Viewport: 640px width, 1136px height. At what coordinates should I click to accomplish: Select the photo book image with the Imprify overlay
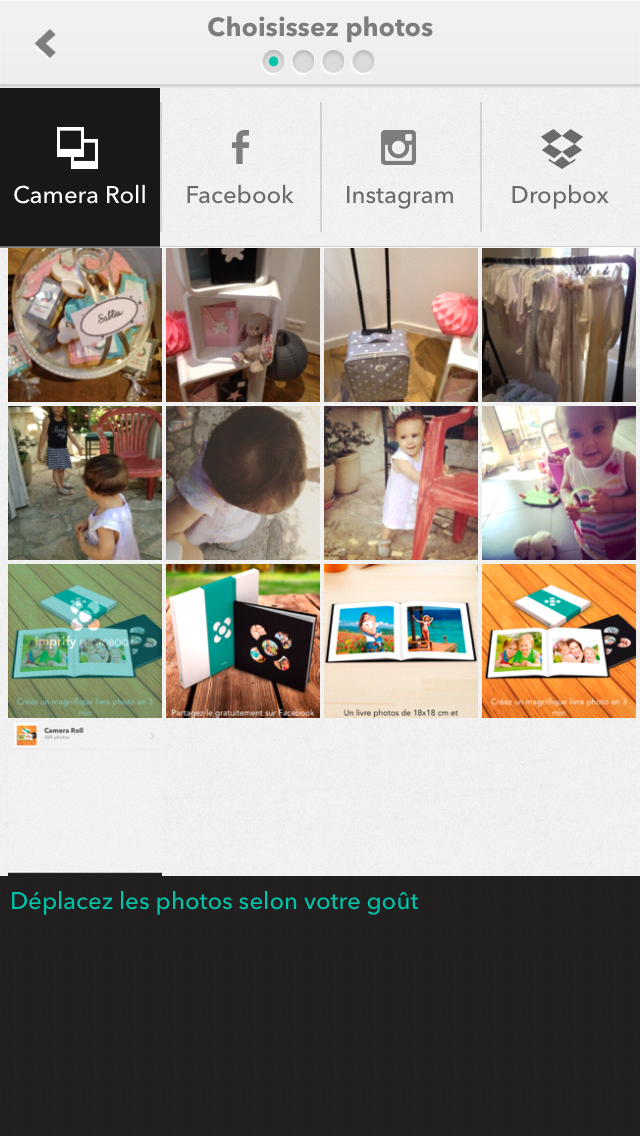pyautogui.click(x=85, y=641)
